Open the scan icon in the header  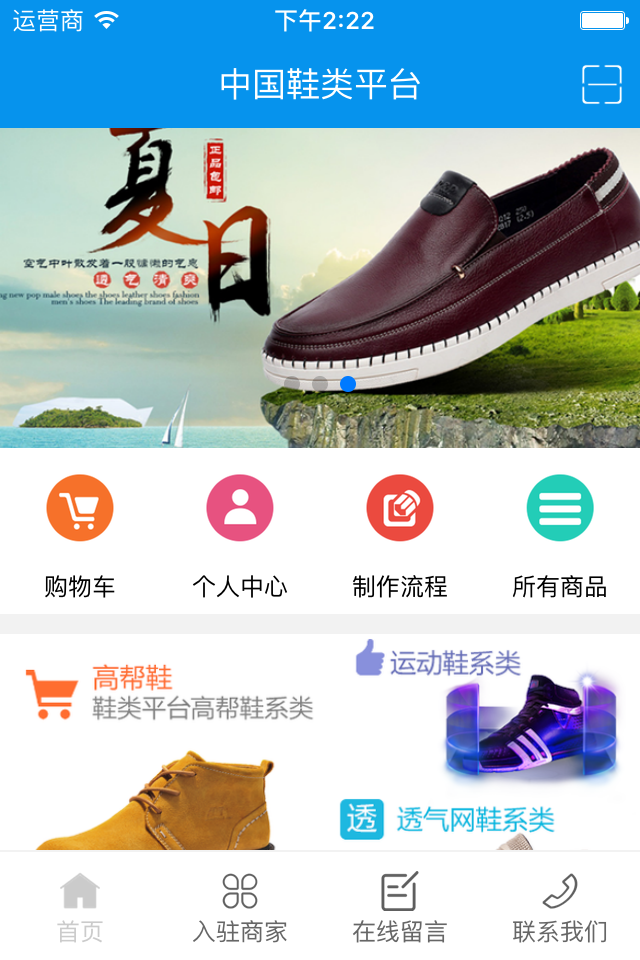click(x=601, y=85)
